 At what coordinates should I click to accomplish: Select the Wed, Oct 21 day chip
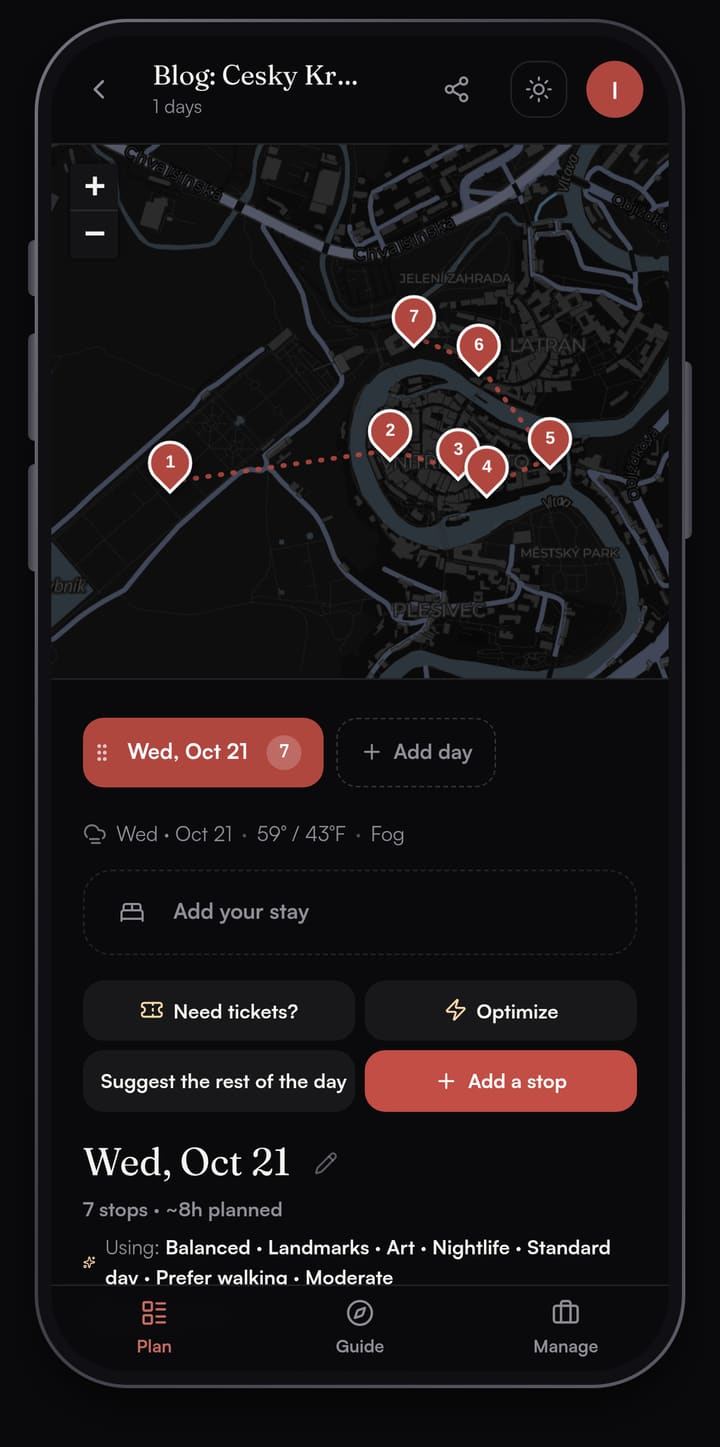[x=203, y=752]
